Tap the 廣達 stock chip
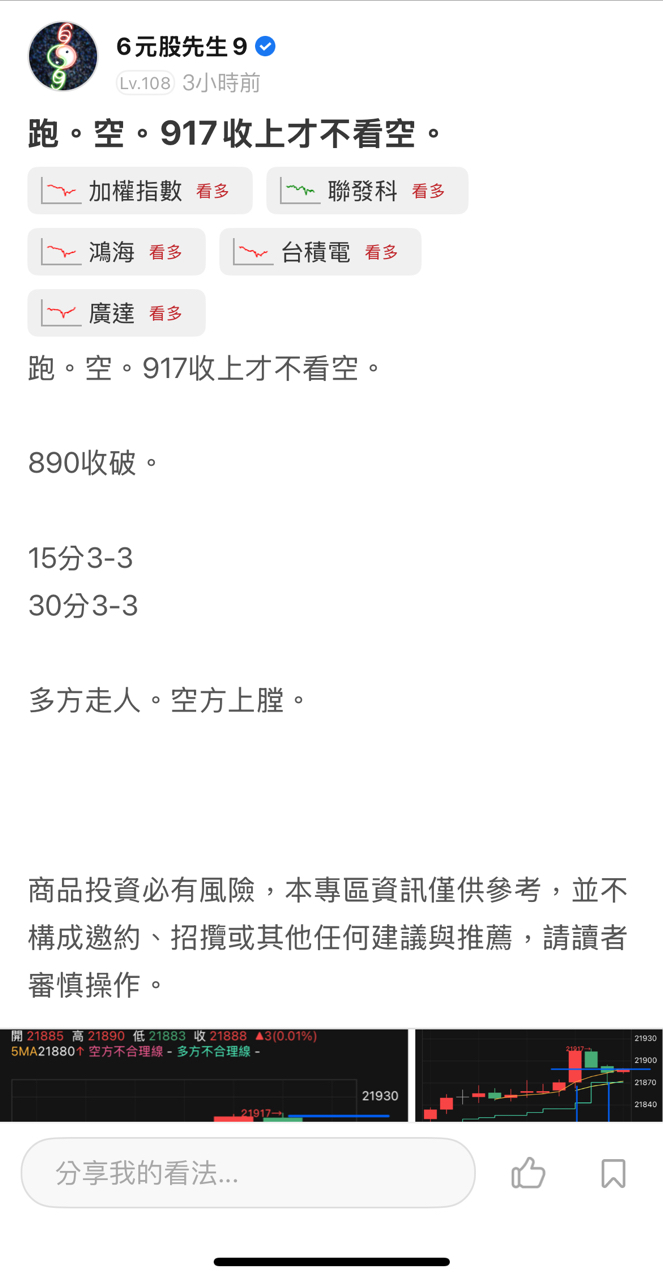663x1280 pixels. coord(116,313)
